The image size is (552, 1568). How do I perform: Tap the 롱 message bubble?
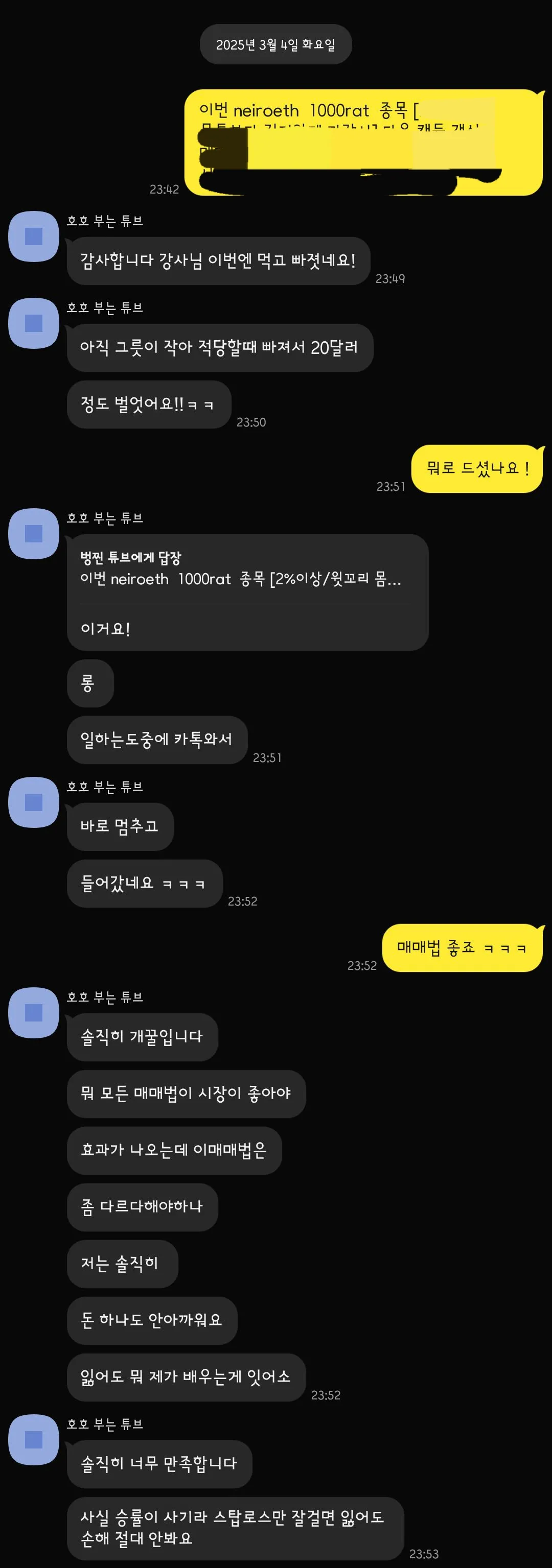tap(89, 683)
